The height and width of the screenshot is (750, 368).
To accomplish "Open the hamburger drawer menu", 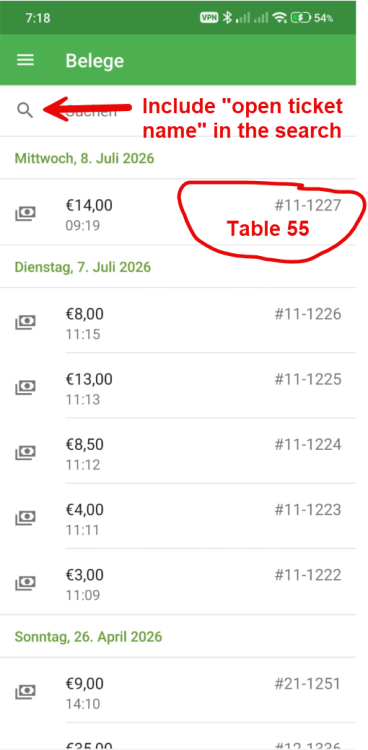I will pyautogui.click(x=25, y=60).
